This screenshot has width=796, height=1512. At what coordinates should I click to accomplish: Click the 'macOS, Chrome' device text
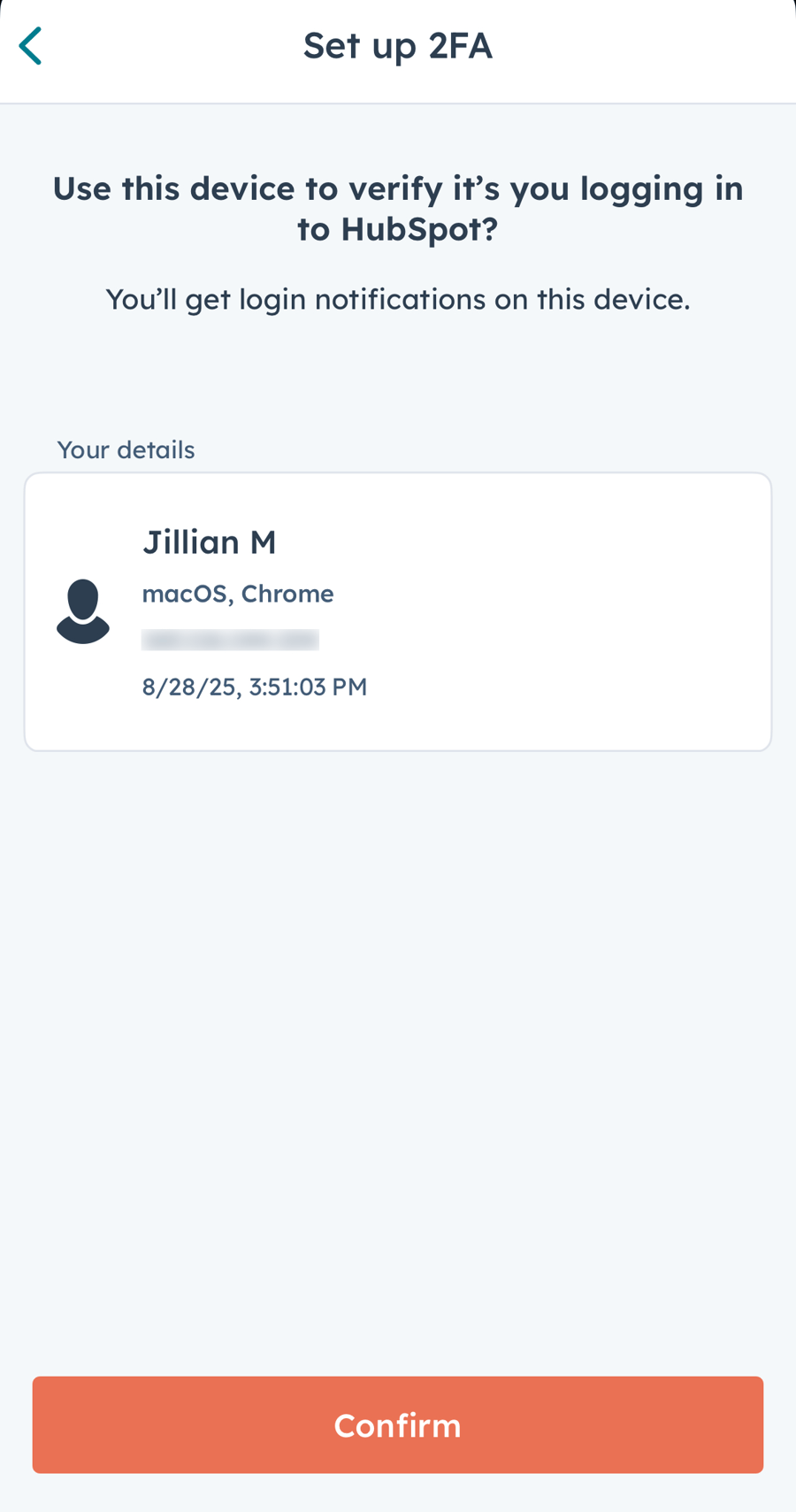point(238,594)
